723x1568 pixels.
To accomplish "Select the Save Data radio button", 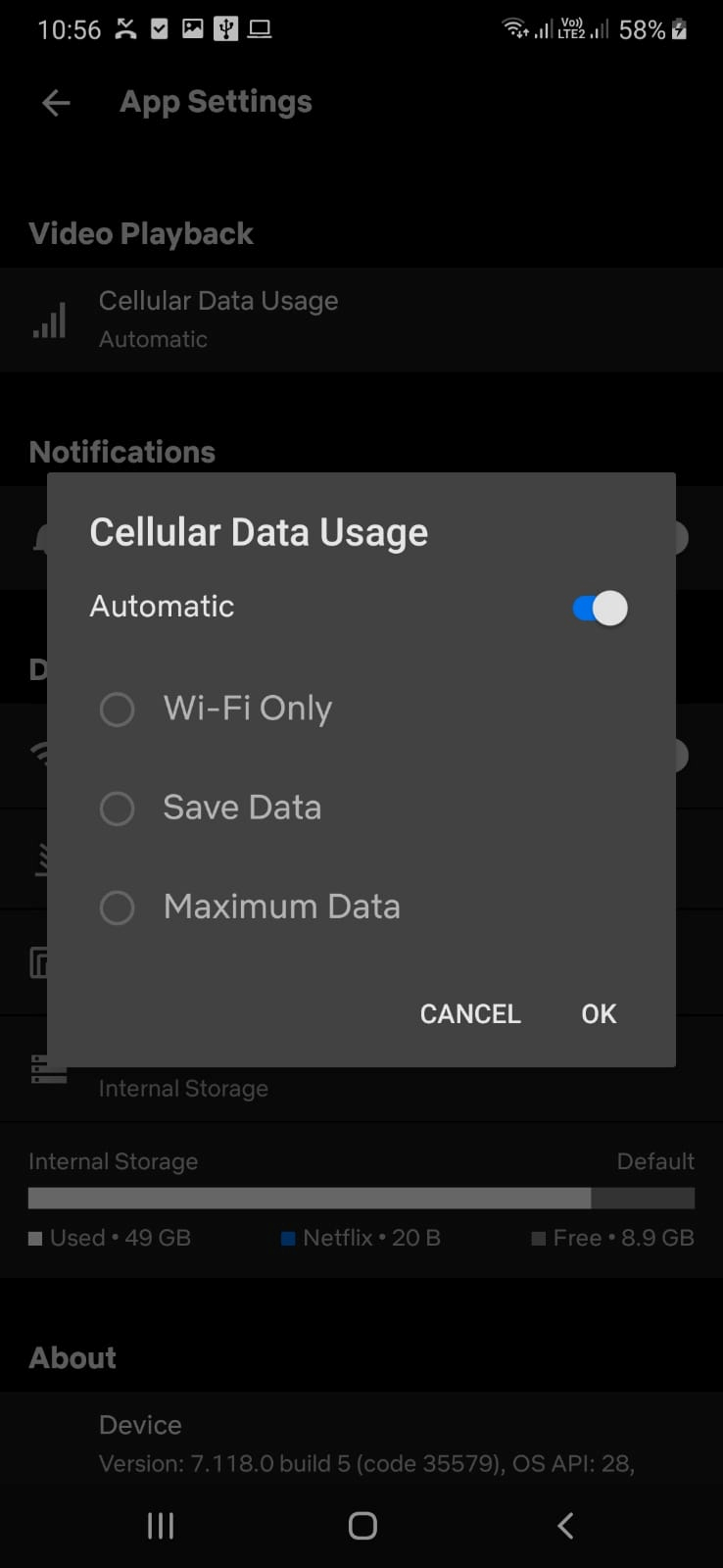I will 117,808.
